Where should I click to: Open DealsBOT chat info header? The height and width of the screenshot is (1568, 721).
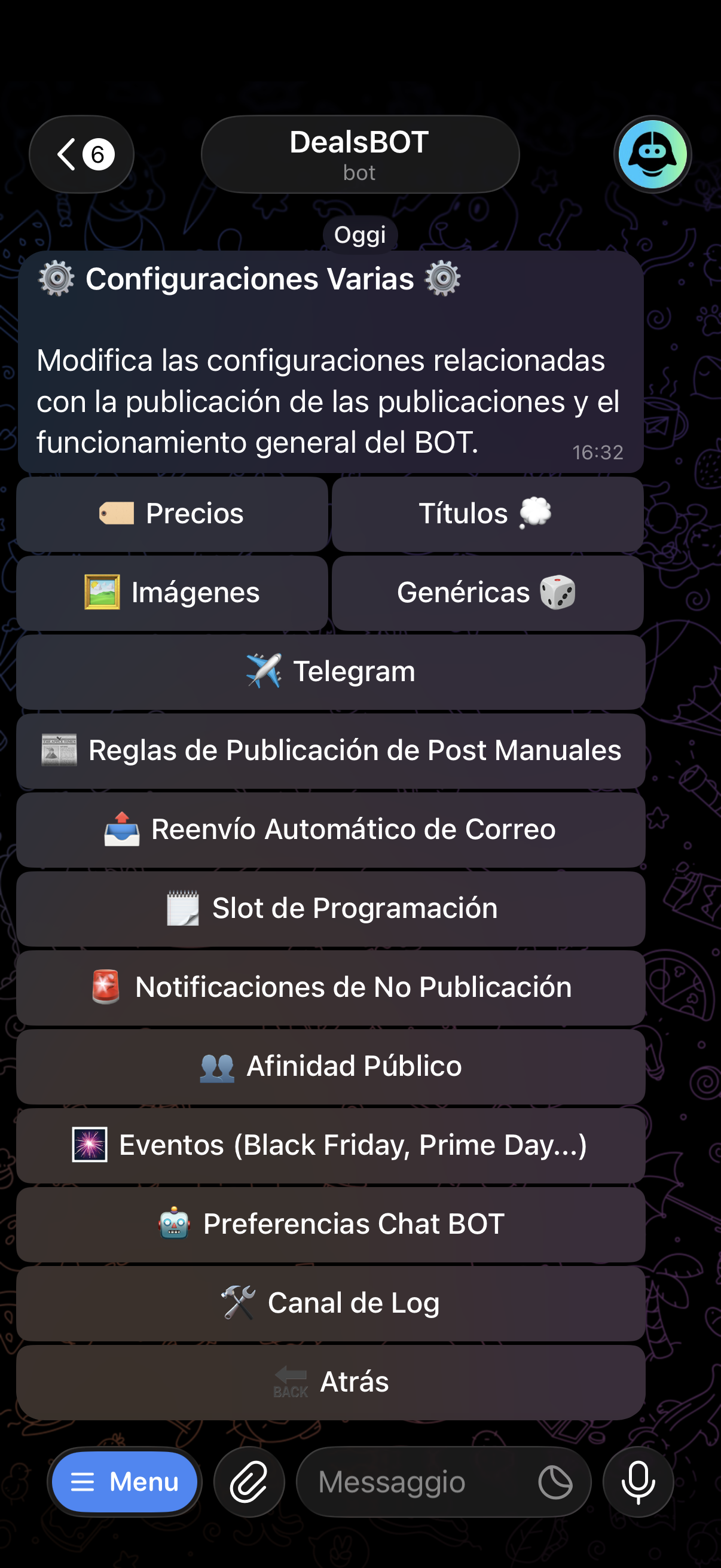(359, 155)
